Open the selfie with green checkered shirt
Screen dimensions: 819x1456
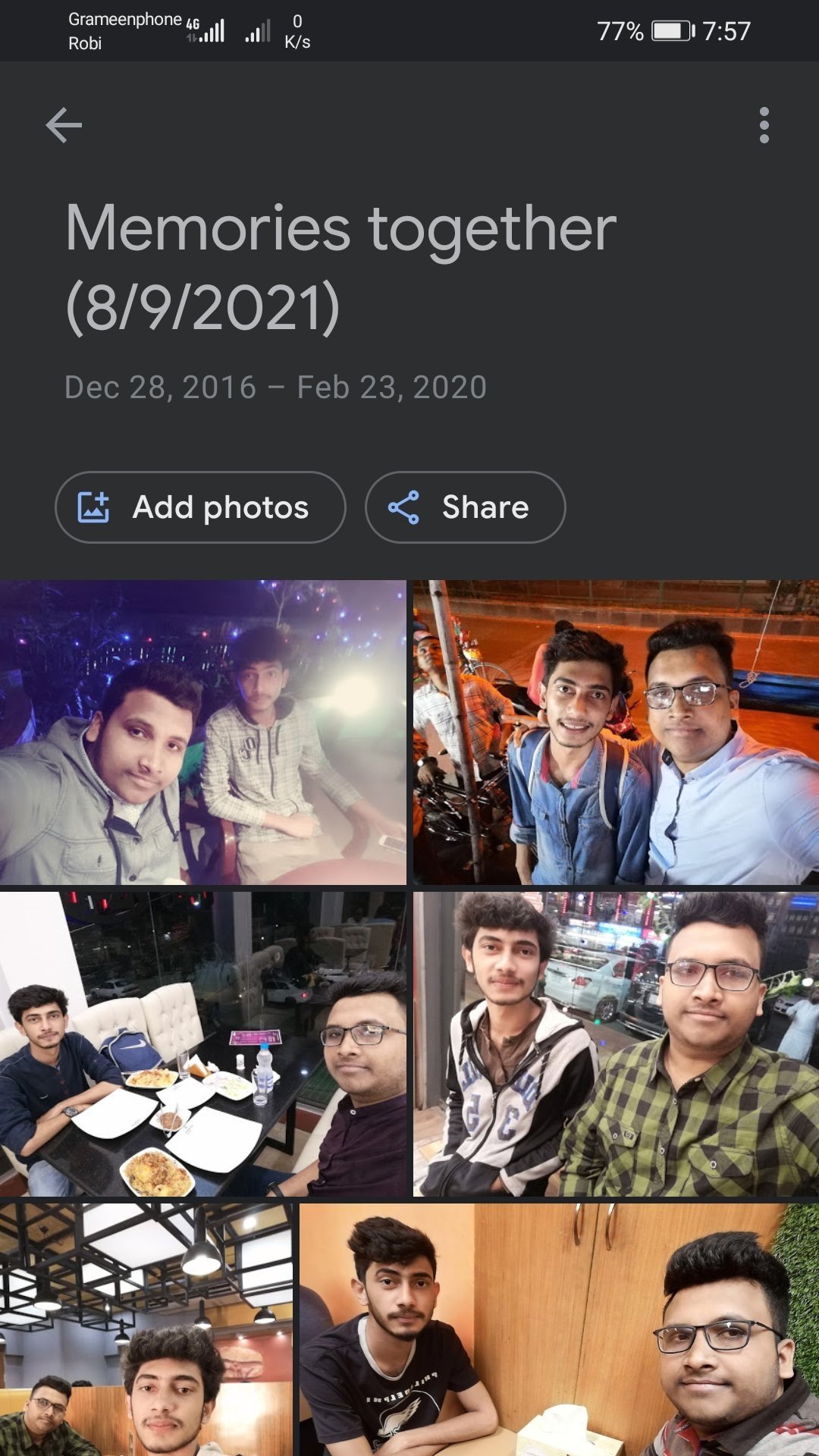[x=615, y=1043]
